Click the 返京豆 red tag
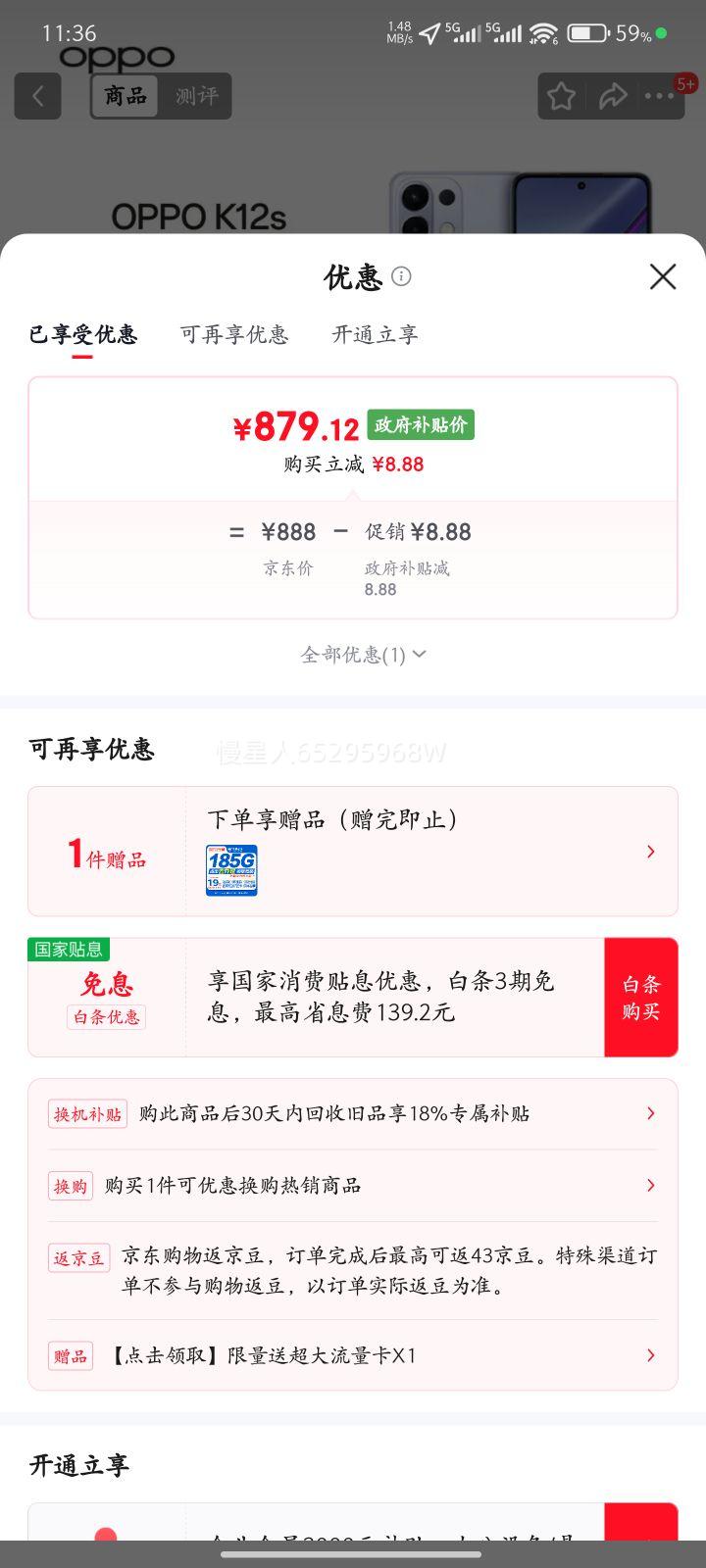This screenshot has width=706, height=1568. (78, 1257)
